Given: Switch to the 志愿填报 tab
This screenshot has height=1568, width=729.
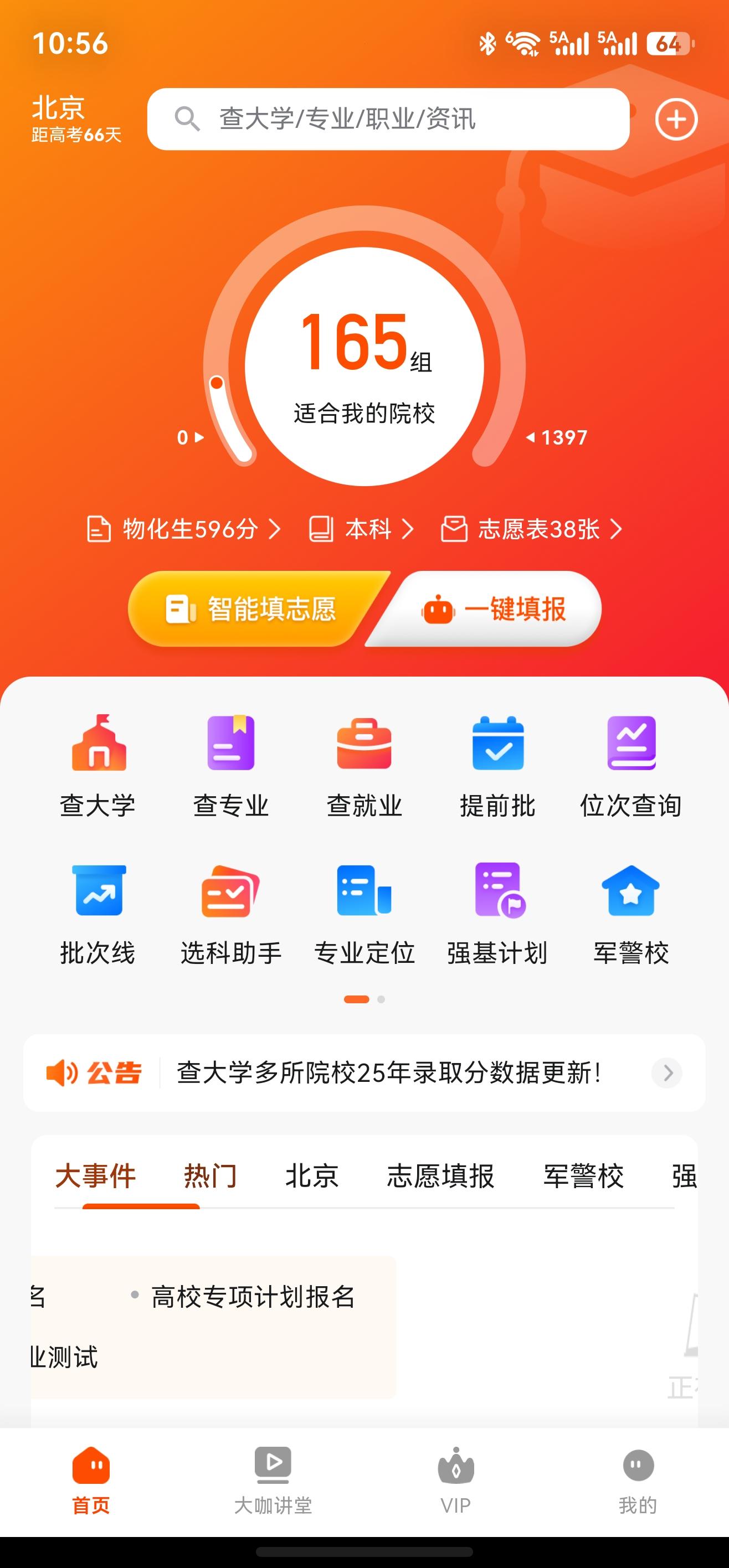Looking at the screenshot, I should point(440,1175).
